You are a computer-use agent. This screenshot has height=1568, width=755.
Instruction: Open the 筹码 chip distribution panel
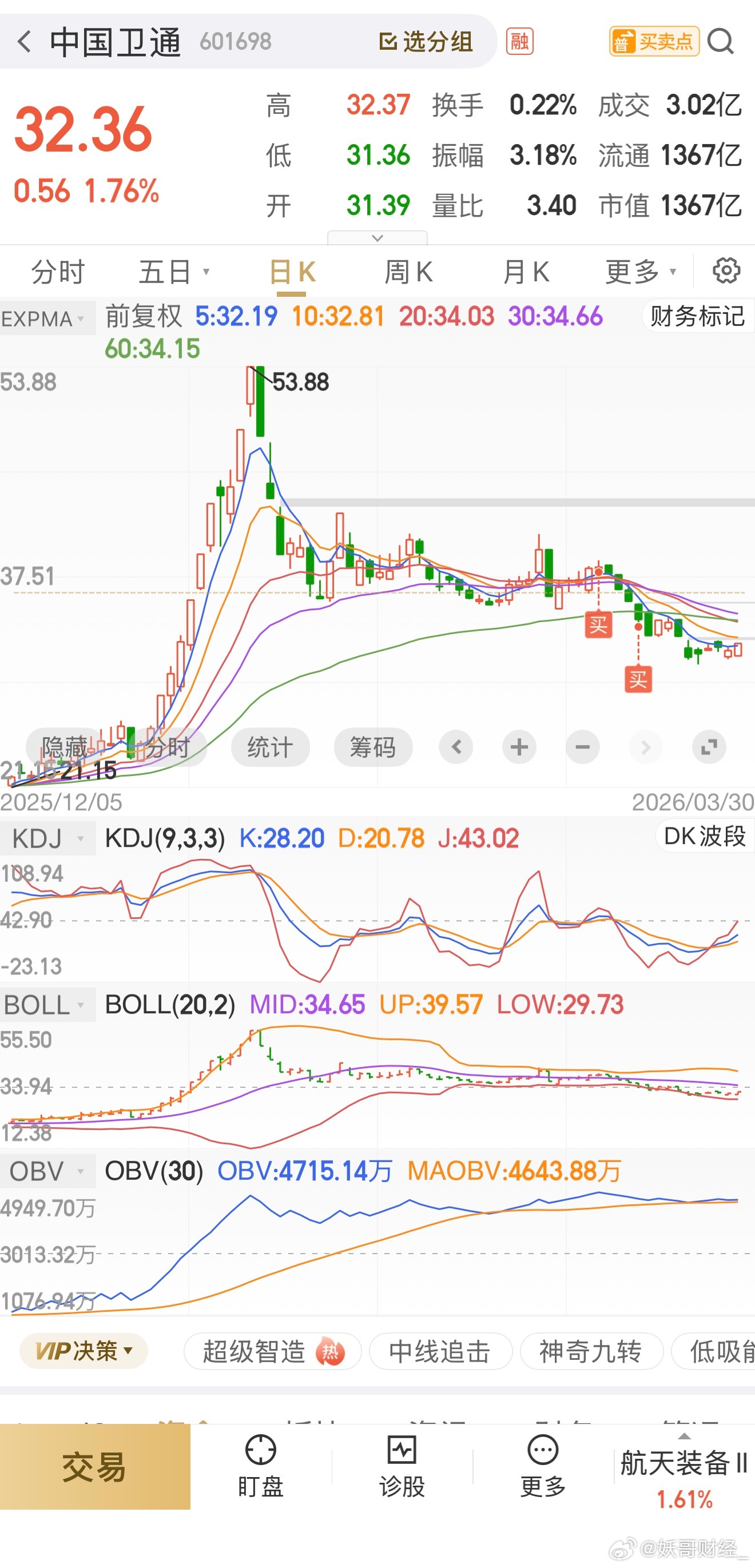coord(373,747)
